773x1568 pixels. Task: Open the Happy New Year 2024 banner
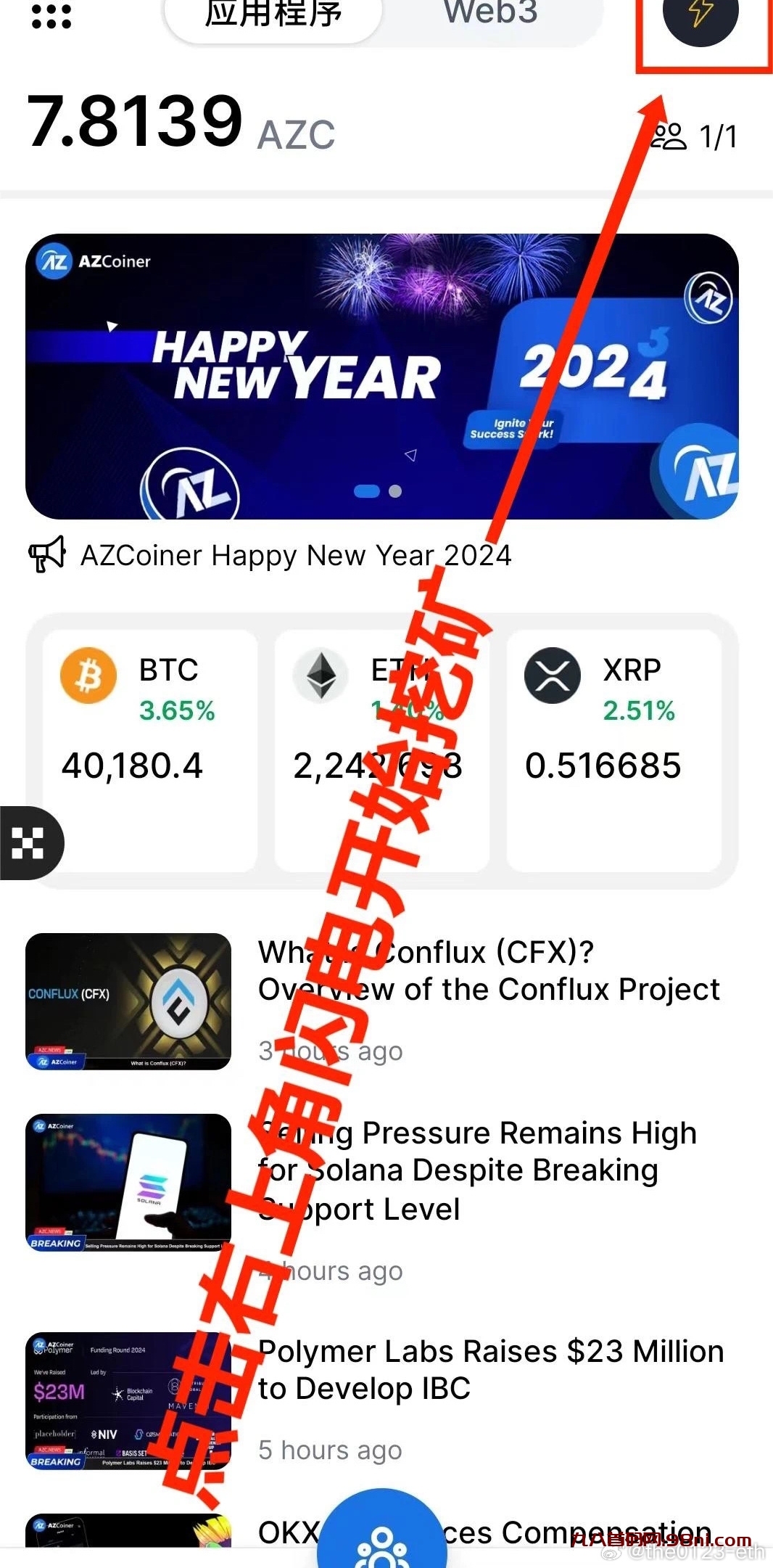pos(381,376)
